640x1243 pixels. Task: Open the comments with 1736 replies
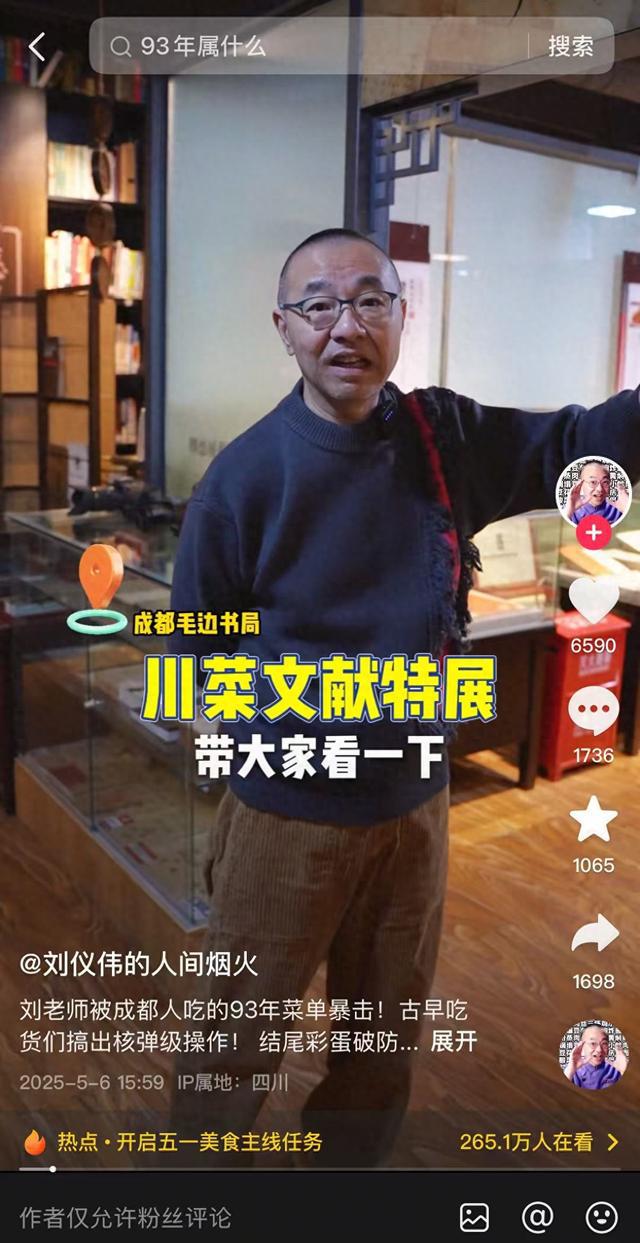point(593,711)
